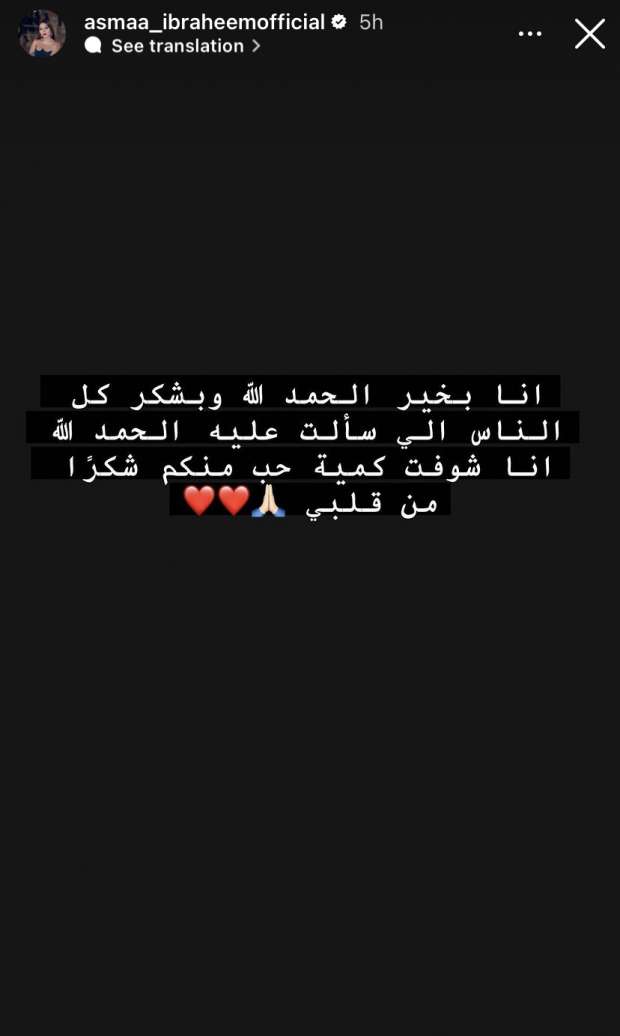Close the story viewer
Image resolution: width=620 pixels, height=1036 pixels.
click(x=590, y=34)
